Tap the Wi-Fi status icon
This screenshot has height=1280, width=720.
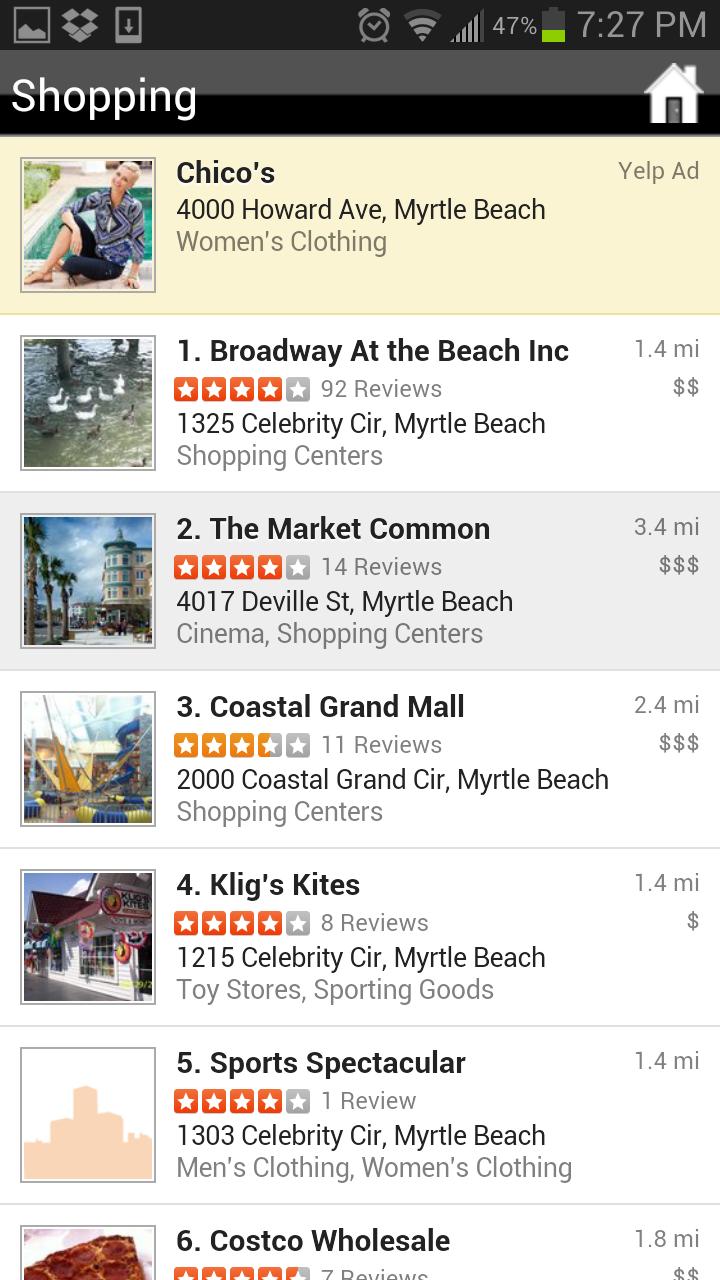click(x=421, y=24)
